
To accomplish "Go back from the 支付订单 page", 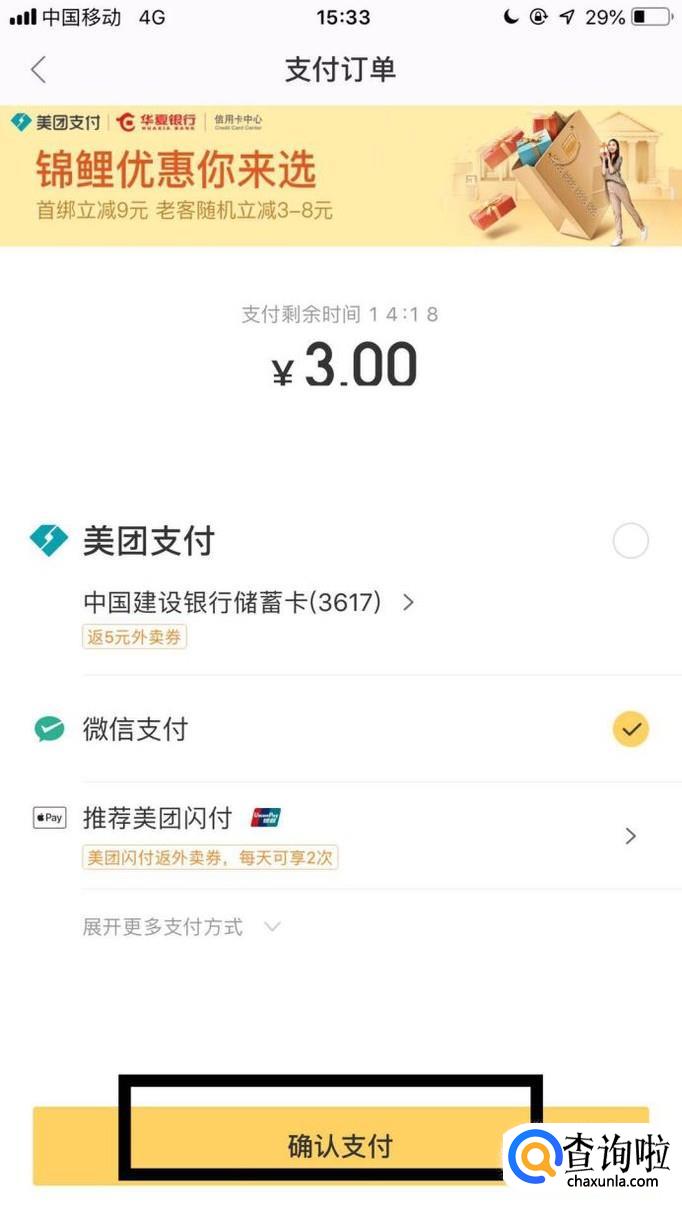I will pyautogui.click(x=38, y=70).
